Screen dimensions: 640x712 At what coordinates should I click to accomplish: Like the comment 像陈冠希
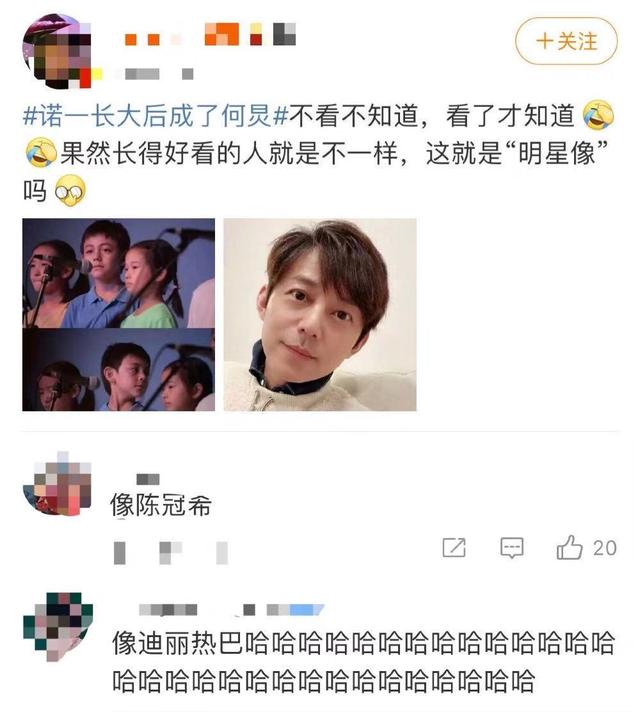(x=572, y=547)
